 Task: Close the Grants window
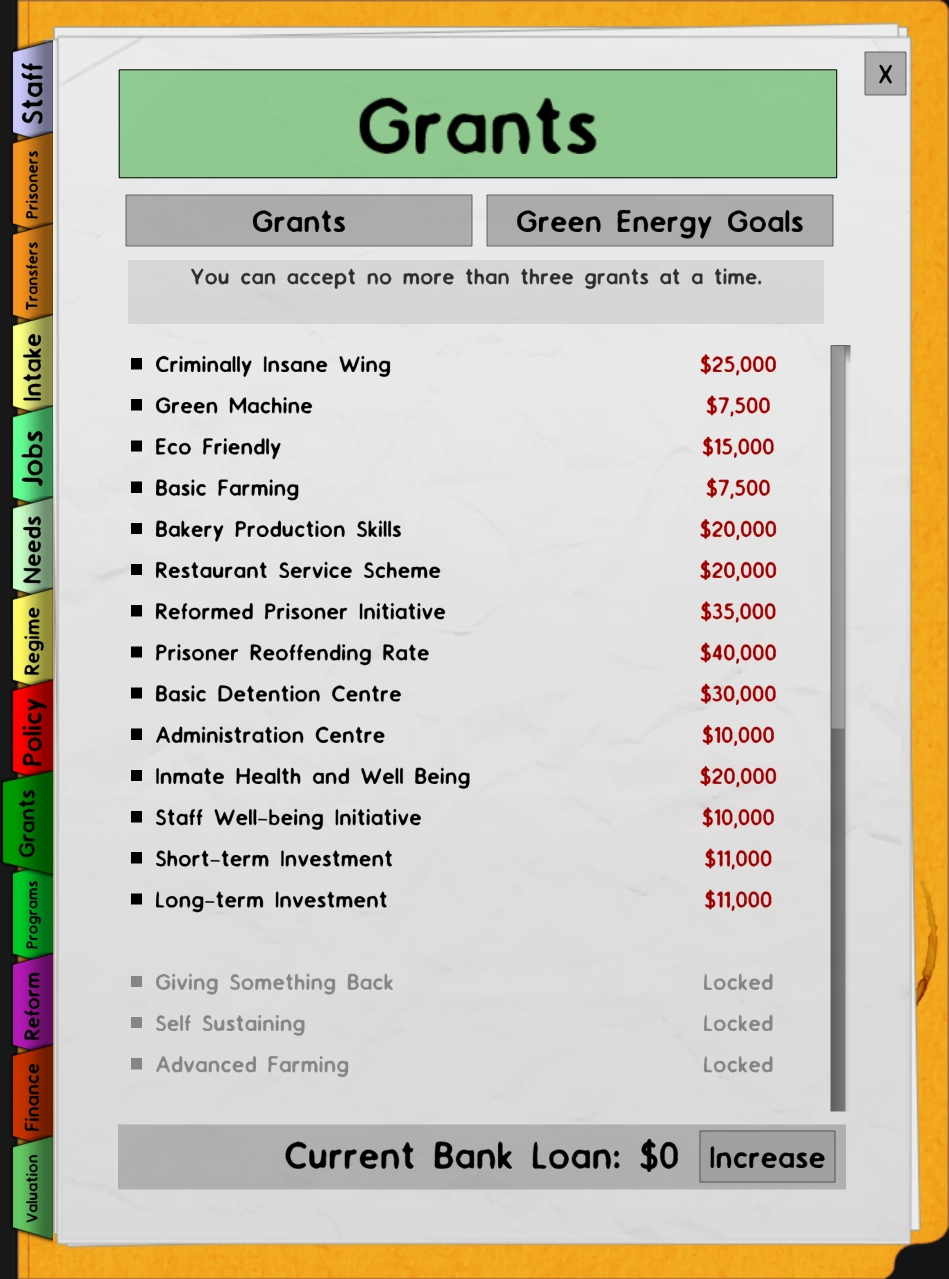pyautogui.click(x=885, y=74)
